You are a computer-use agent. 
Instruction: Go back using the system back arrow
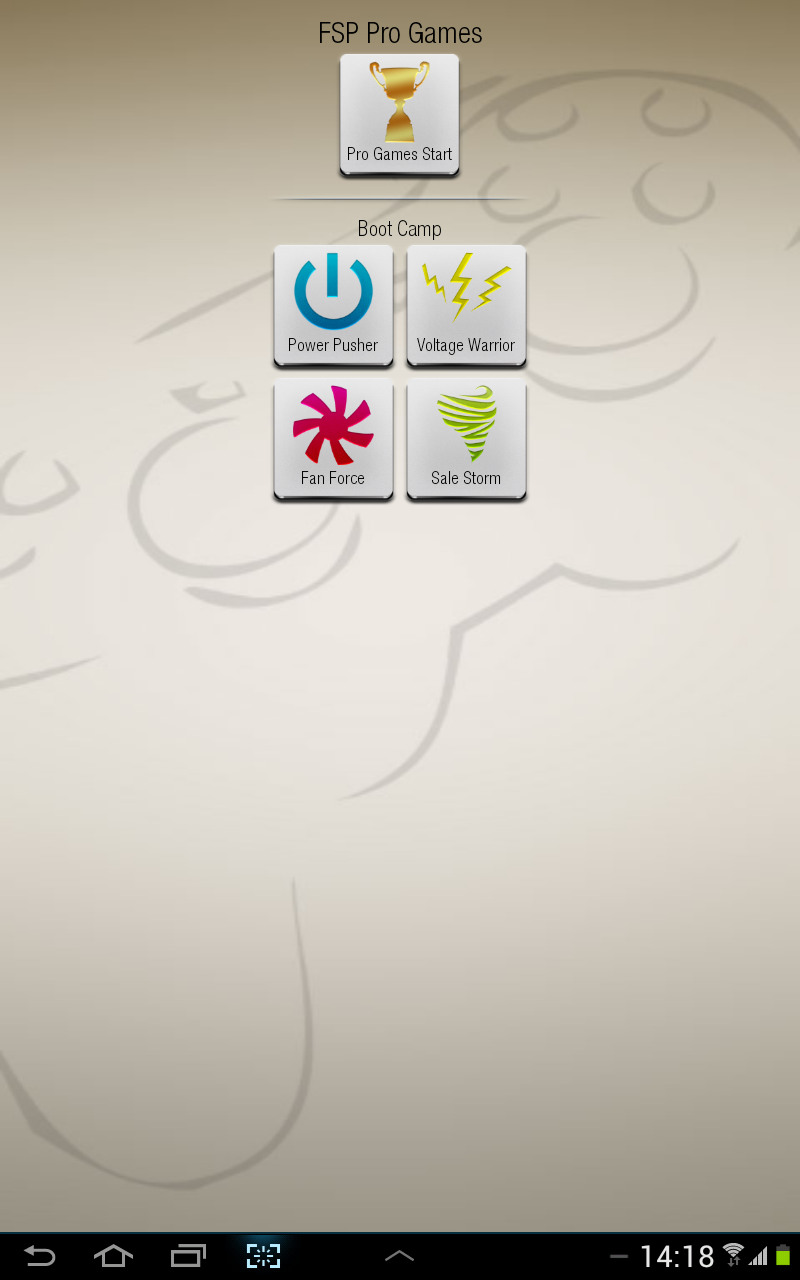click(40, 1256)
